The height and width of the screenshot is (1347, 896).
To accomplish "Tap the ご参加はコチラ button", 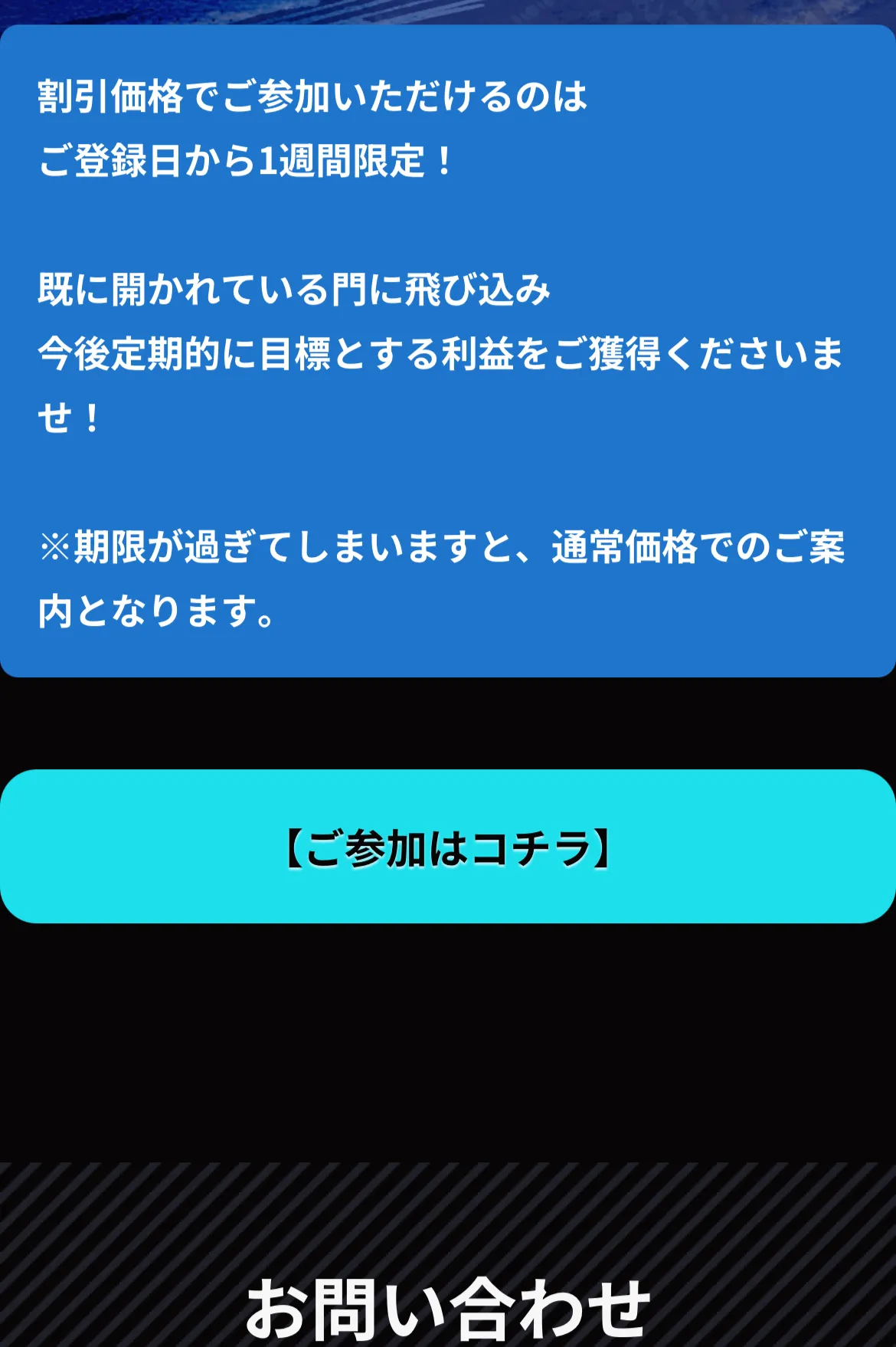I will coord(448,847).
